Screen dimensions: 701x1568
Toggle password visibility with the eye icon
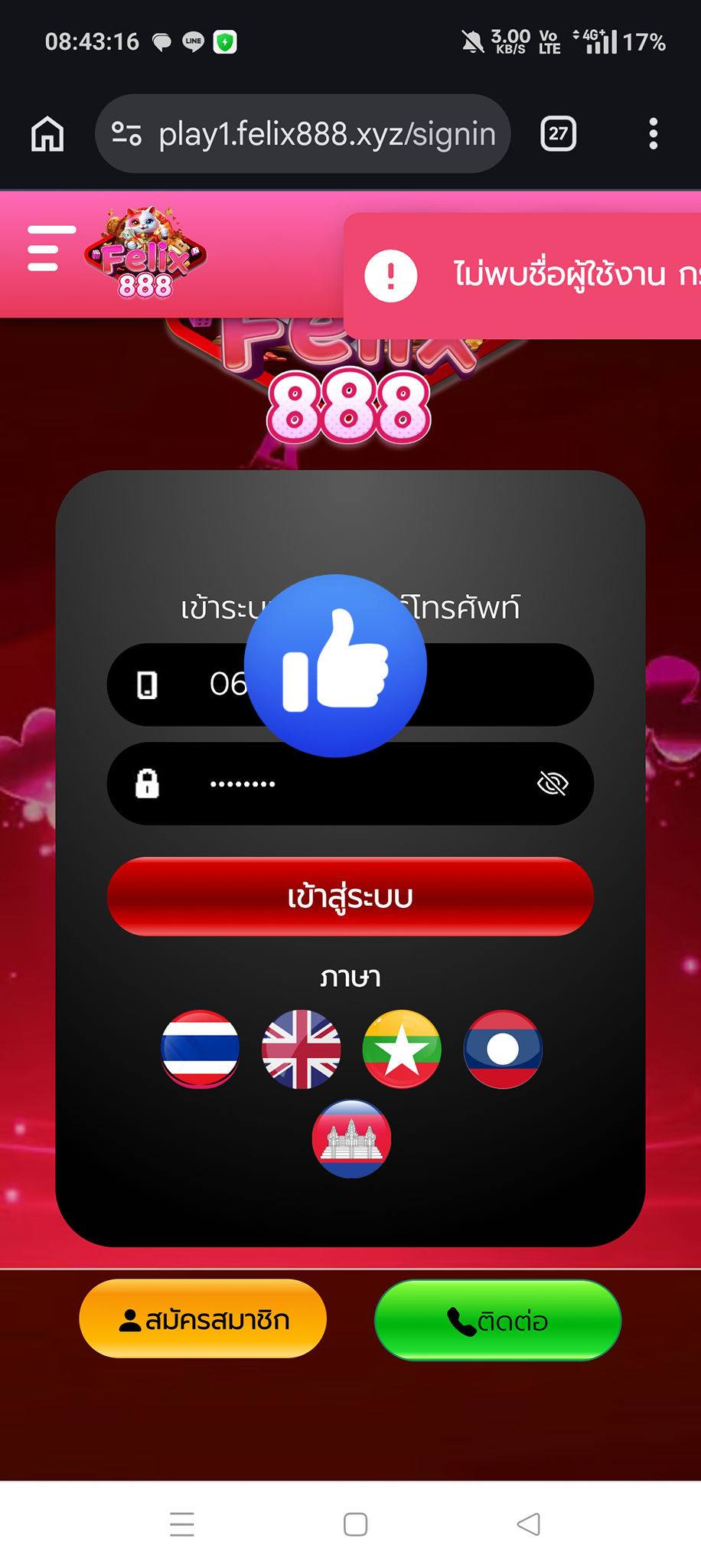point(553,783)
